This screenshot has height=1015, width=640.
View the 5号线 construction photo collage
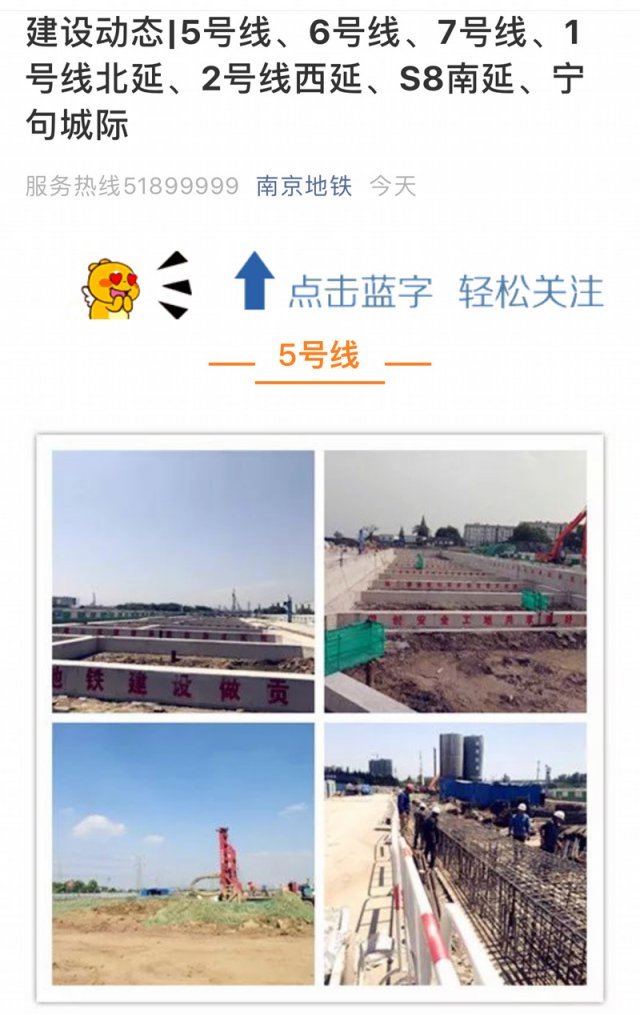[x=319, y=717]
